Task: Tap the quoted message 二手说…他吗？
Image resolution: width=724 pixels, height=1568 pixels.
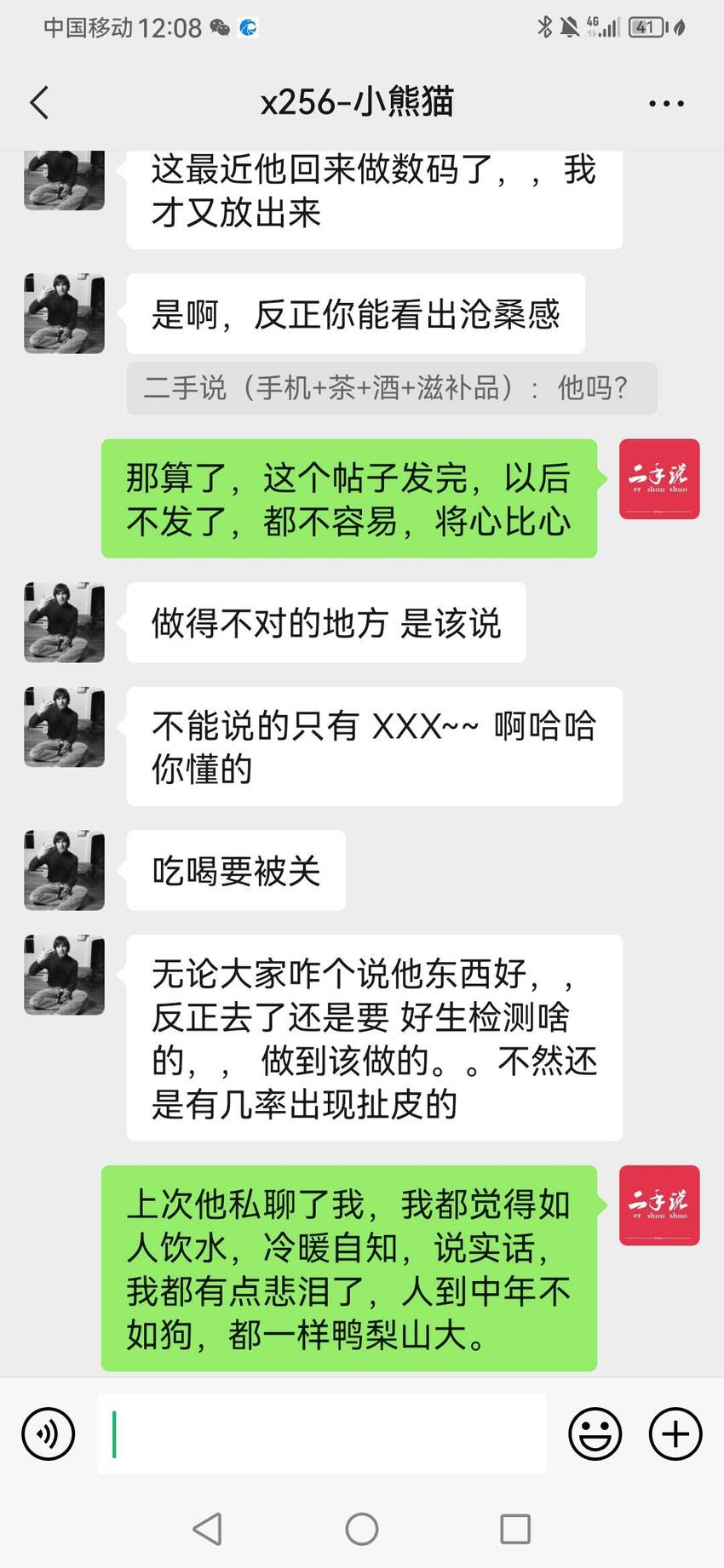Action: tap(392, 388)
